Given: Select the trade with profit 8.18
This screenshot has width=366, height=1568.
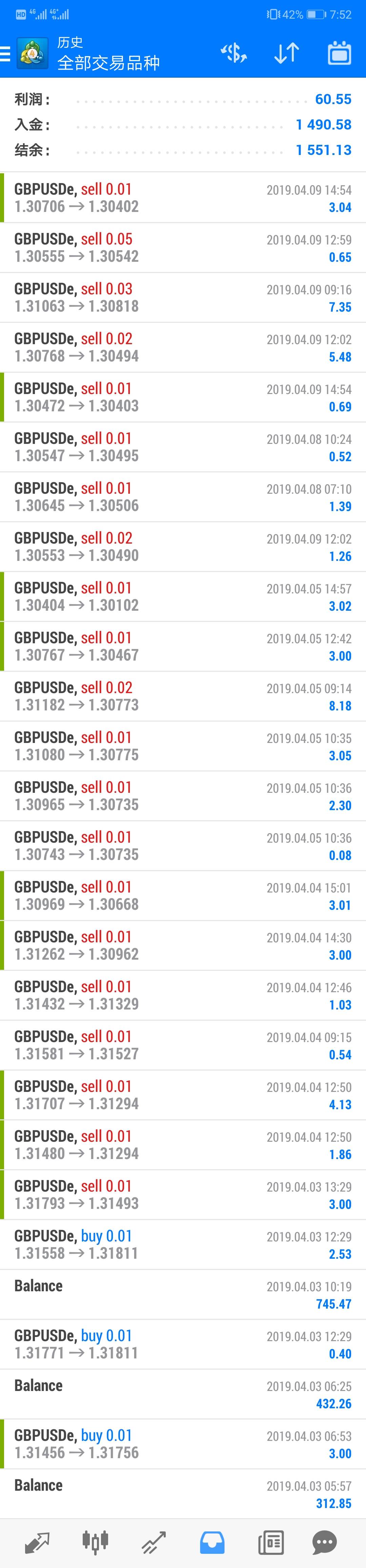Looking at the screenshot, I should coord(183,697).
